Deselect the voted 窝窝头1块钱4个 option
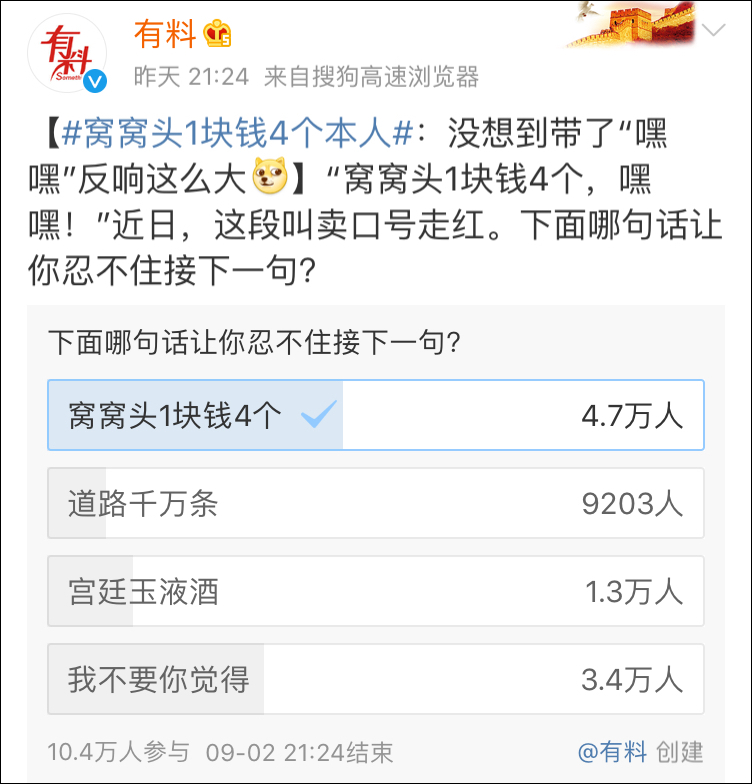The height and width of the screenshot is (784, 752). 375,413
